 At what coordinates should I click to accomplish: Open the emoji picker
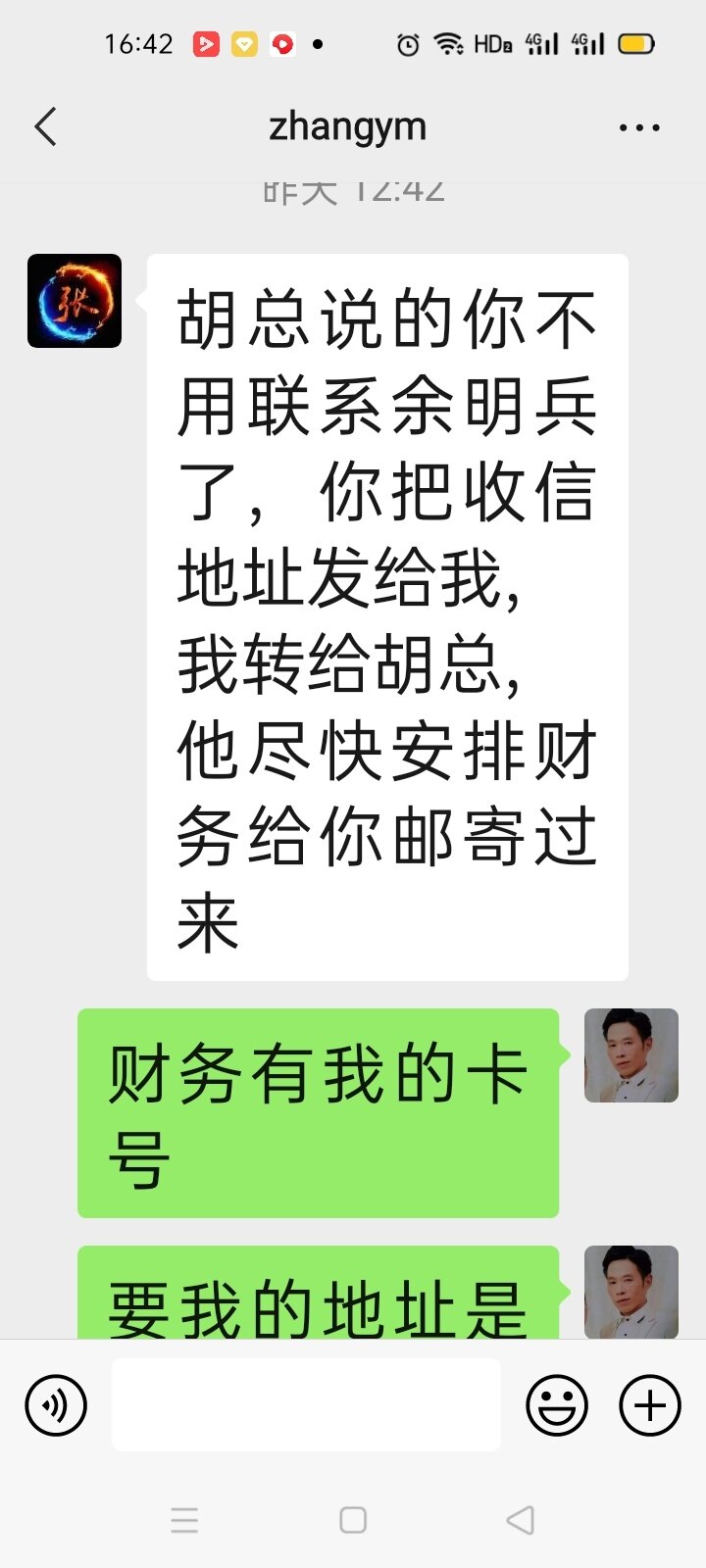[556, 1405]
